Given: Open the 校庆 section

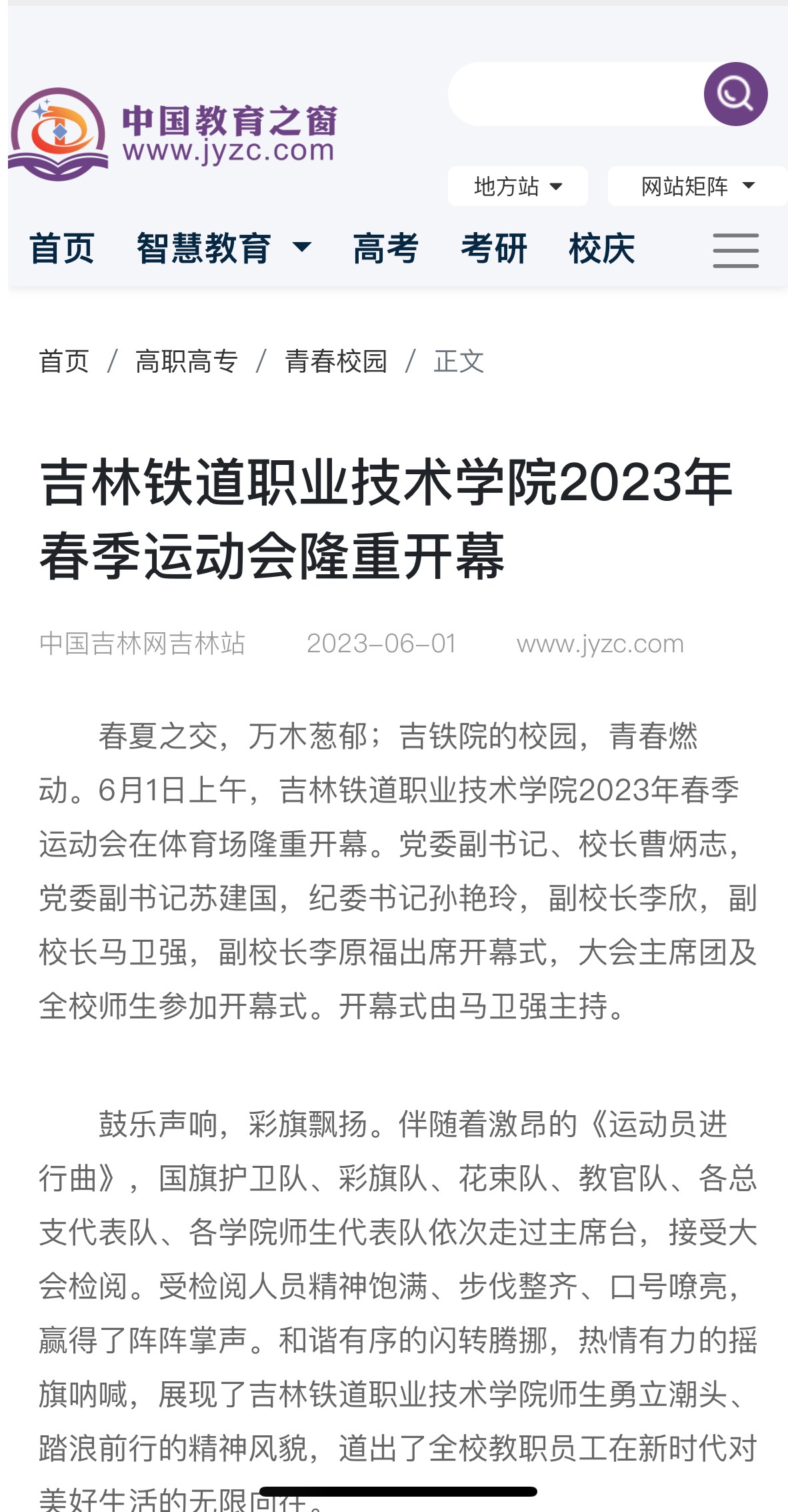Looking at the screenshot, I should [x=602, y=249].
